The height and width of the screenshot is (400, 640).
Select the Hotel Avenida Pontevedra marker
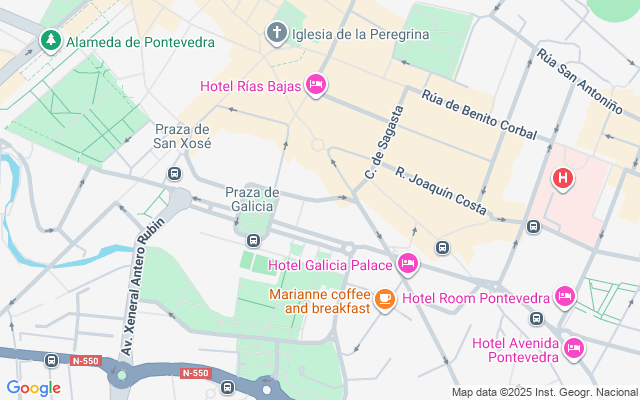pos(573,347)
